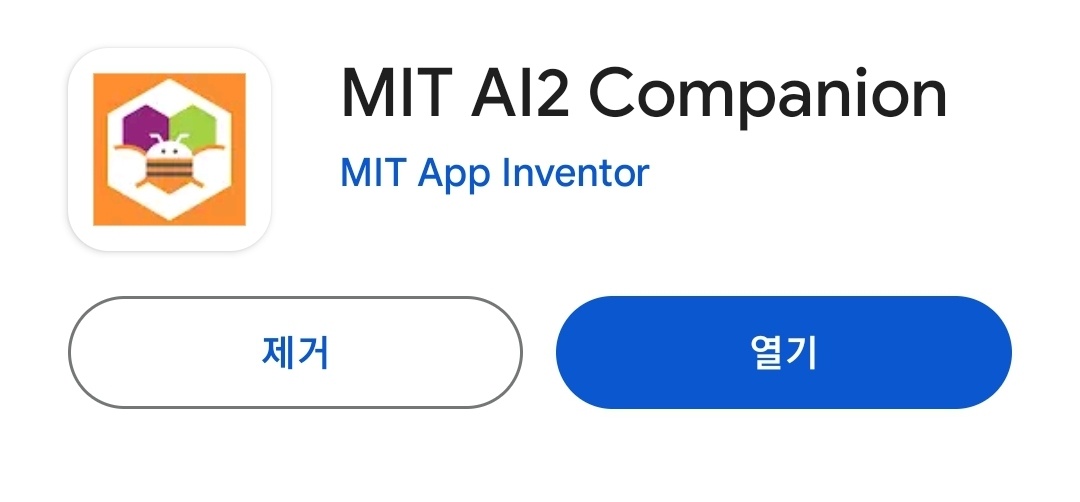Tap the 제거 (uninstall) button
Viewport: 1080px width, 502px height.
tap(295, 353)
